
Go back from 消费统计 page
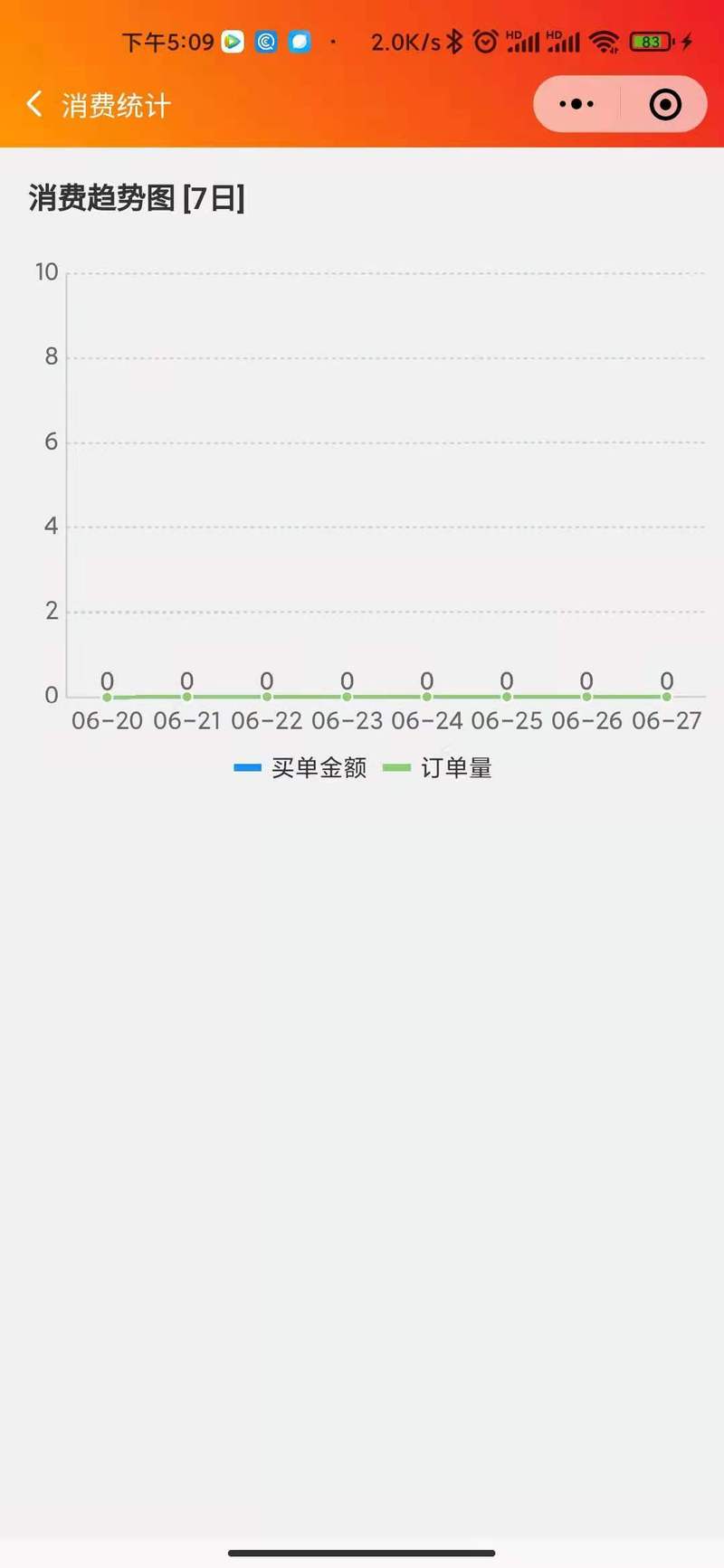click(34, 104)
